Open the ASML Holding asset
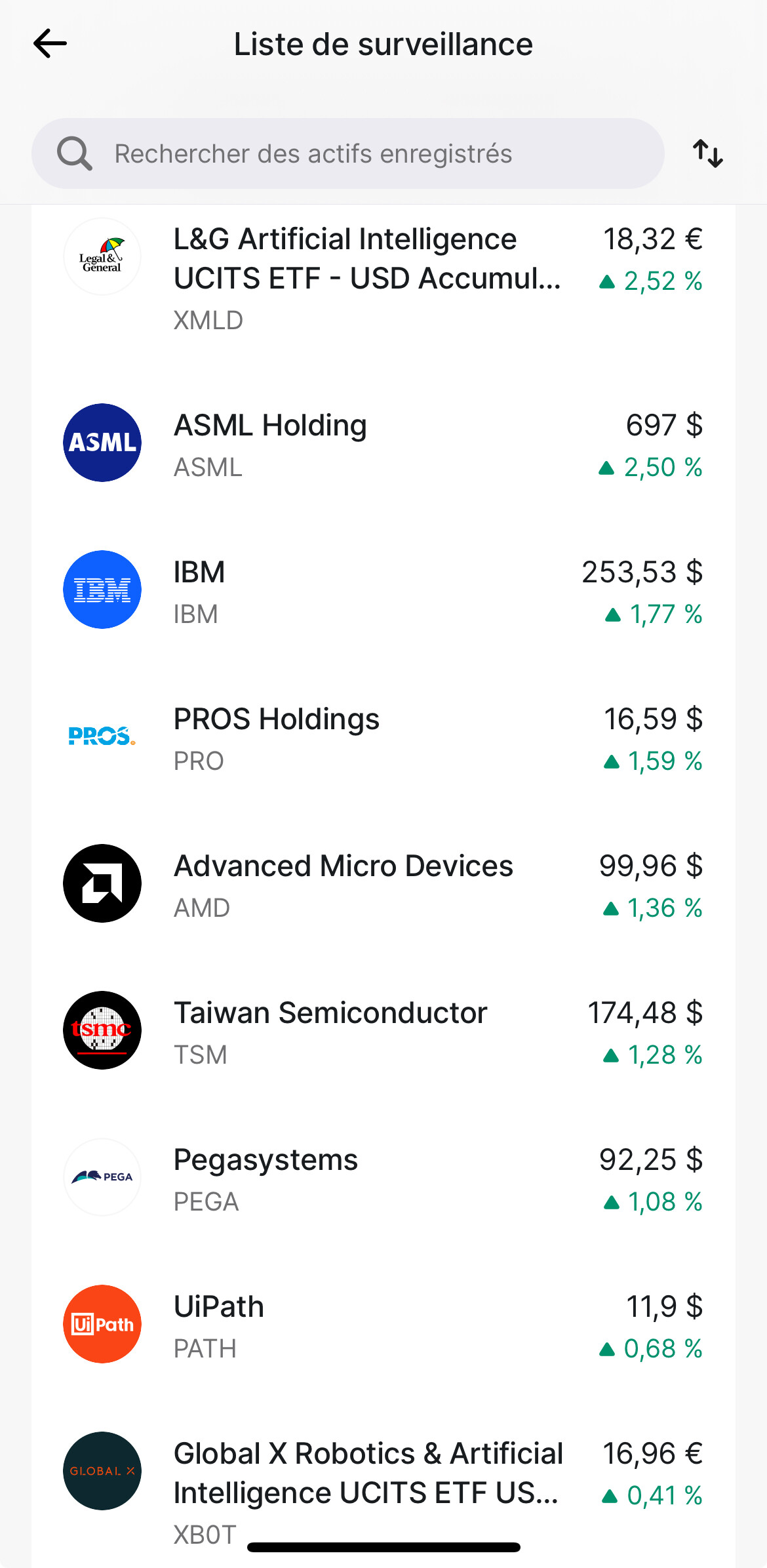The height and width of the screenshot is (1568, 767). point(383,443)
